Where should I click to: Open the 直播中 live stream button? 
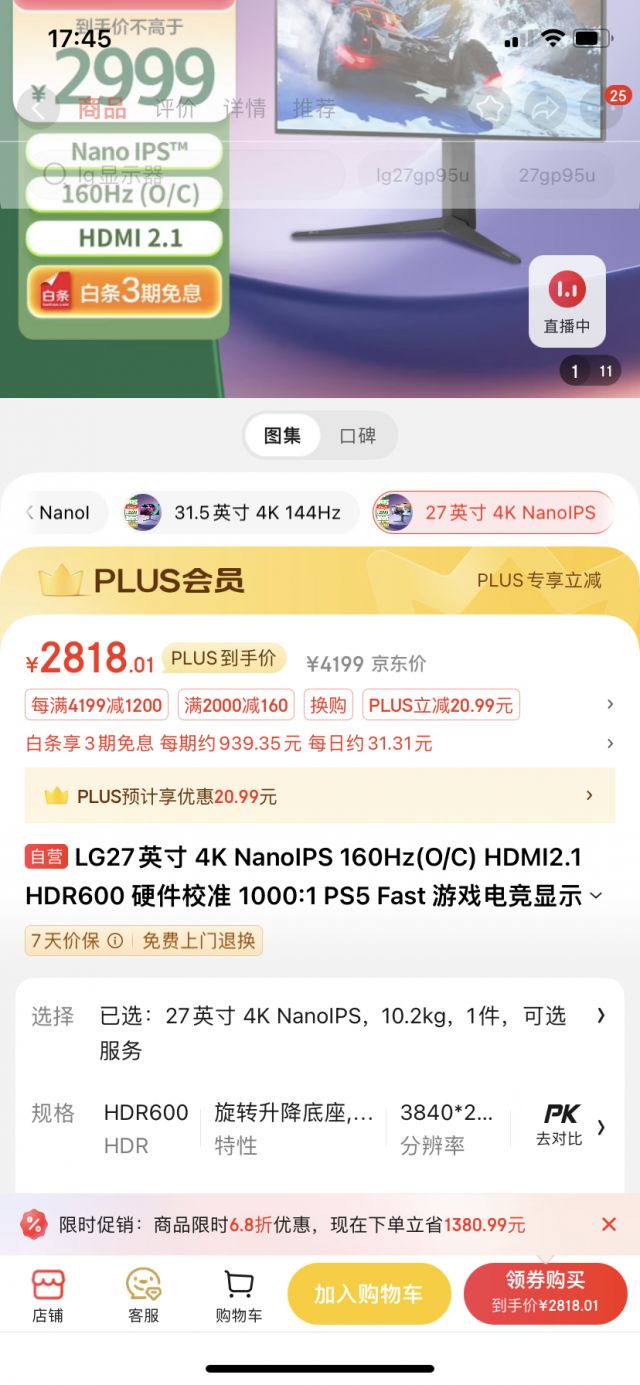pos(567,301)
